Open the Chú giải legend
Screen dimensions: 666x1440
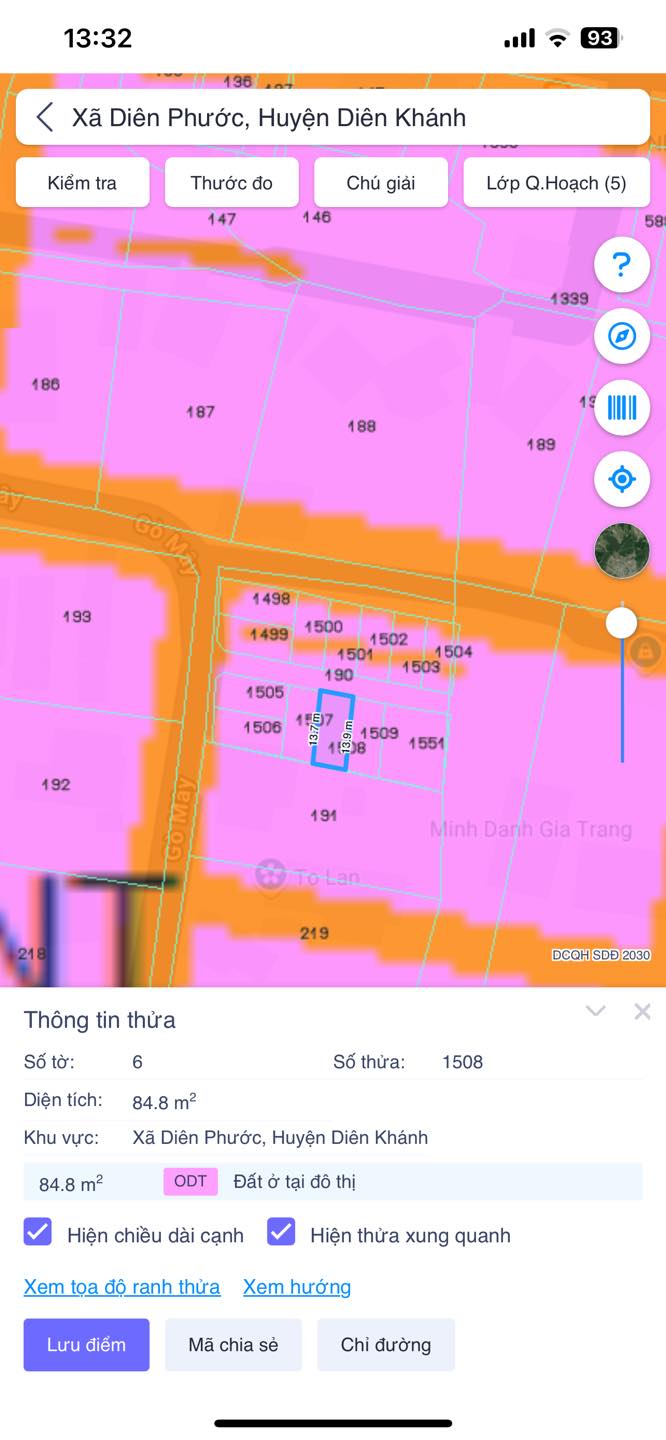(x=381, y=183)
